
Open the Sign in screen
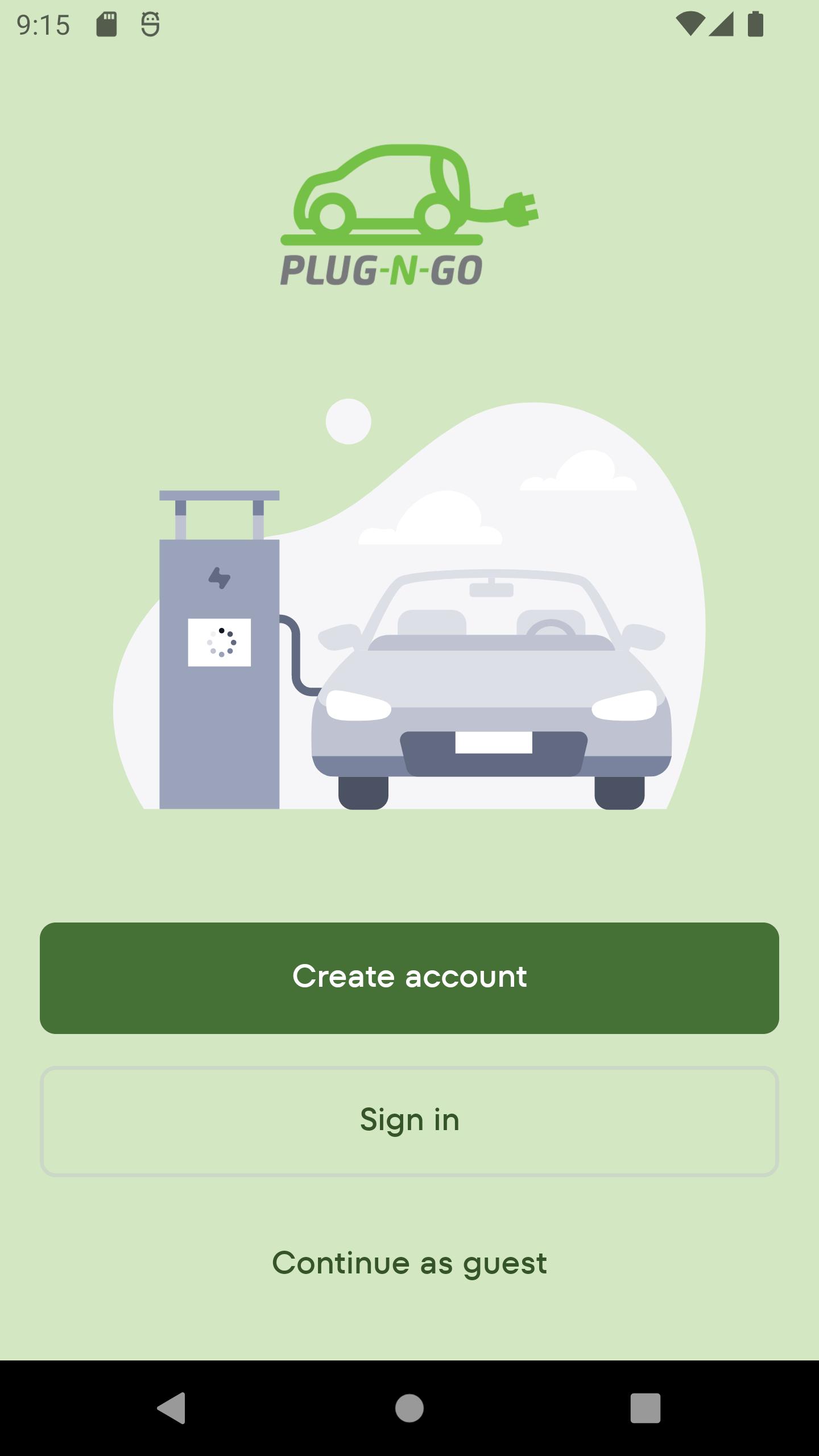point(409,1121)
